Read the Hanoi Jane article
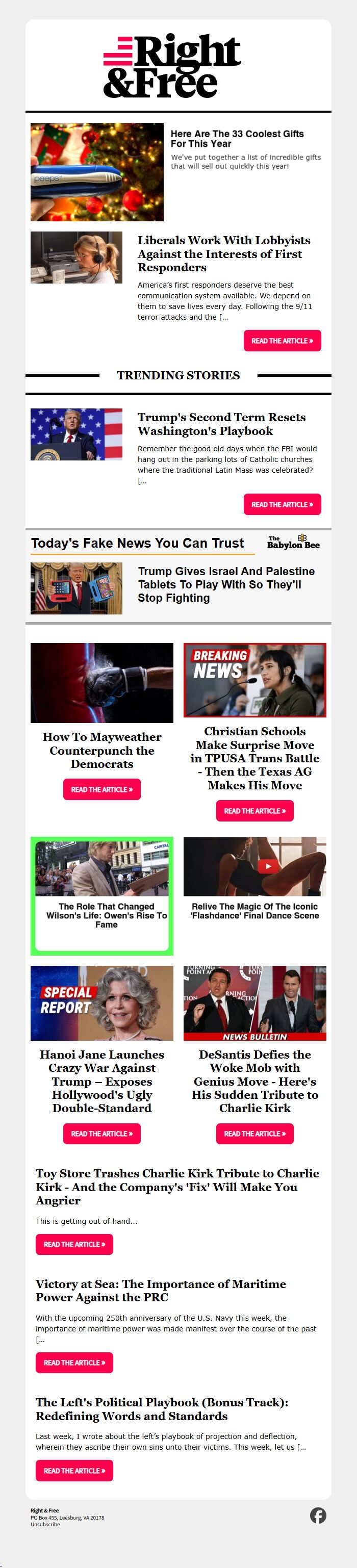 [x=101, y=1134]
